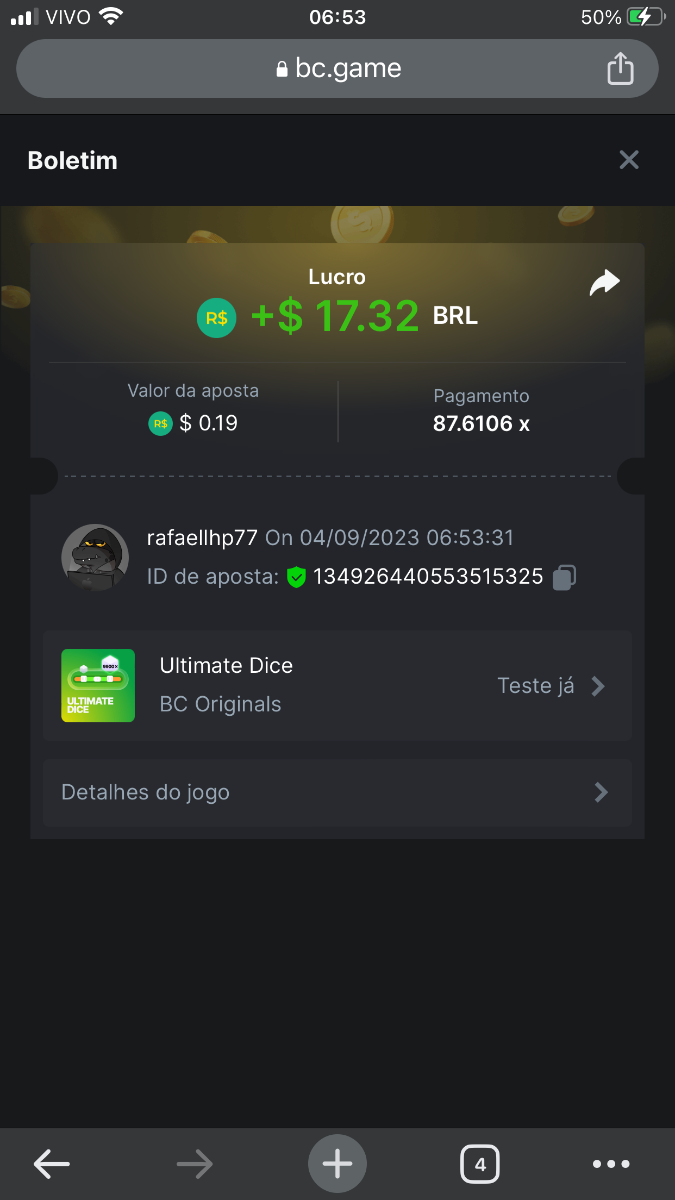Share the page from browser bar
The image size is (675, 1200).
pos(620,68)
